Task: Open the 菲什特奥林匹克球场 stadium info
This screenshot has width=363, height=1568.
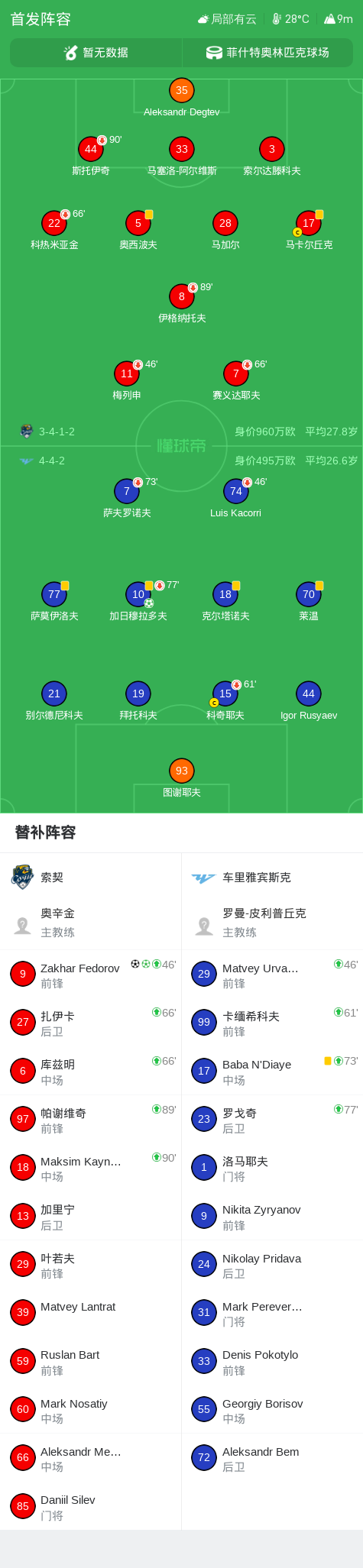Action: tap(267, 53)
